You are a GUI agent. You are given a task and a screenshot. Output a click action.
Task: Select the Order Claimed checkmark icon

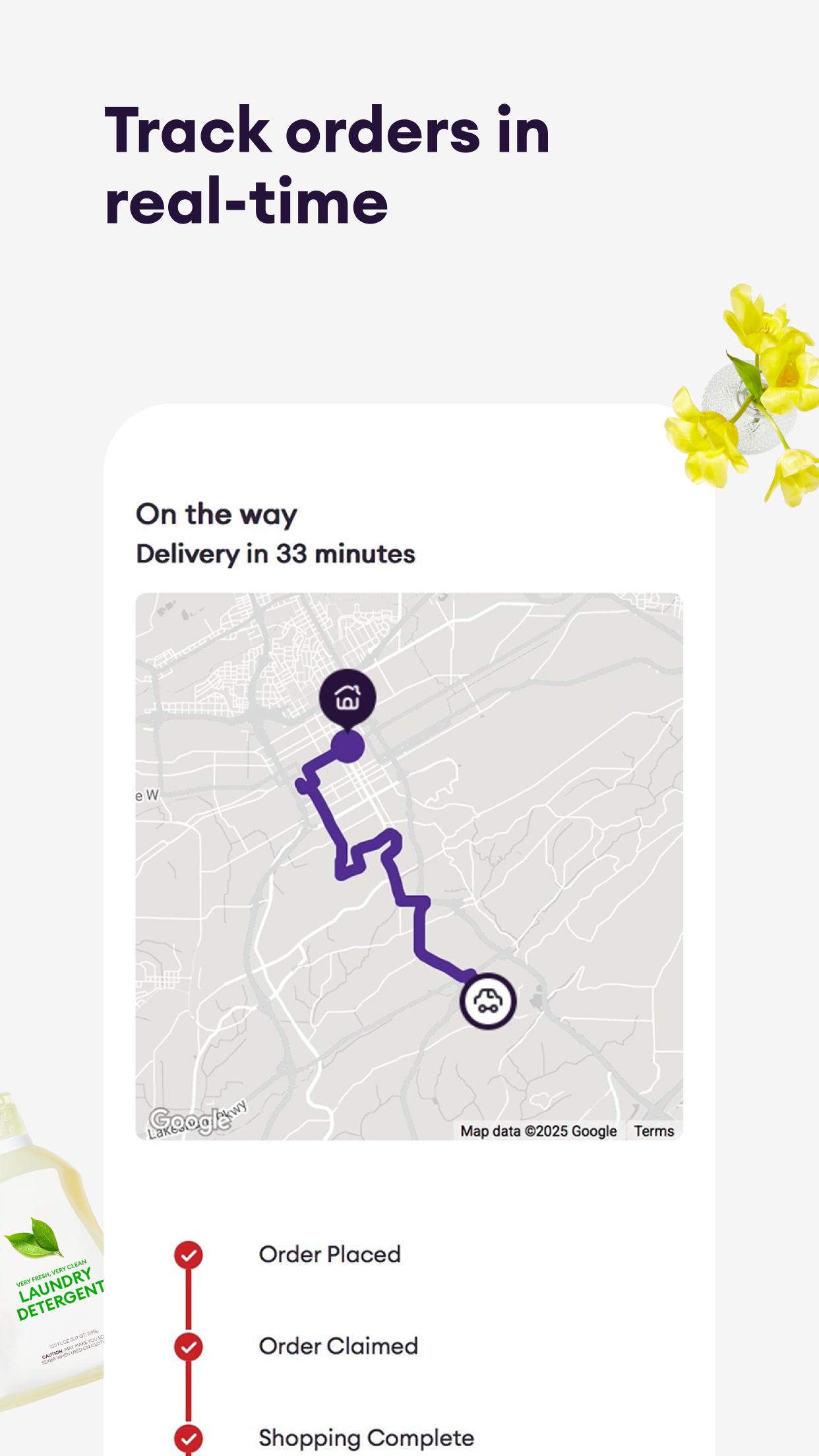coord(189,1346)
